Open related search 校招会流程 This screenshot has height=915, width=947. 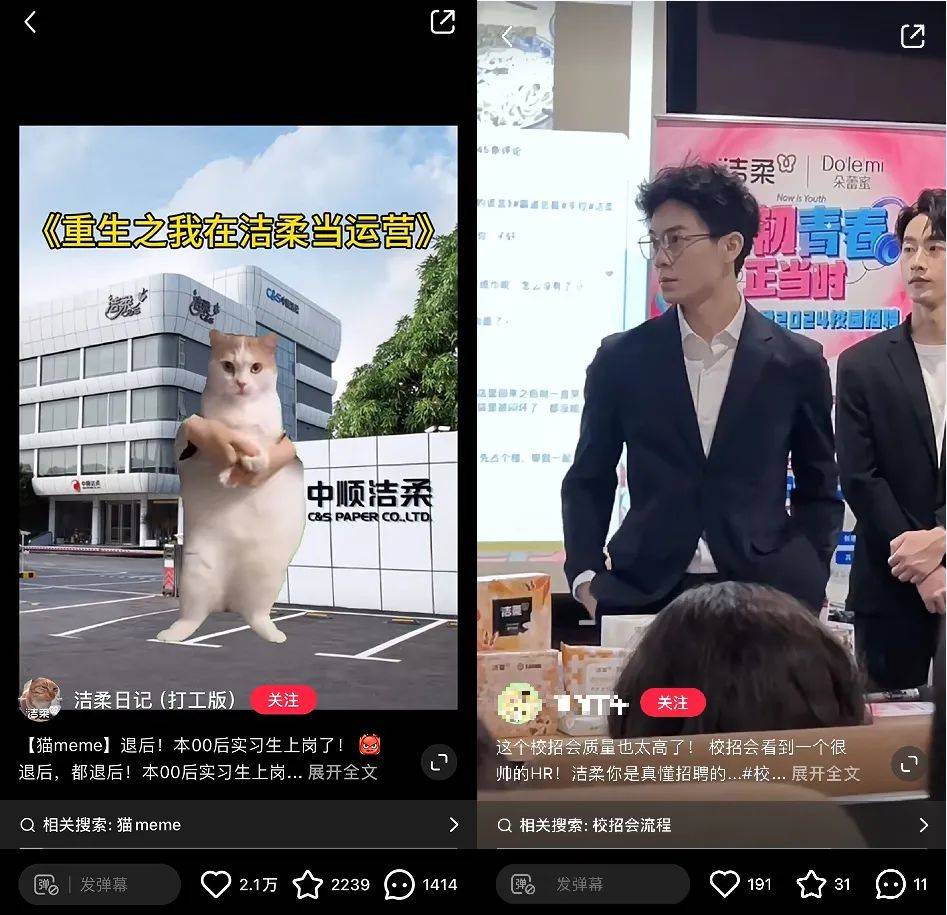click(x=712, y=825)
